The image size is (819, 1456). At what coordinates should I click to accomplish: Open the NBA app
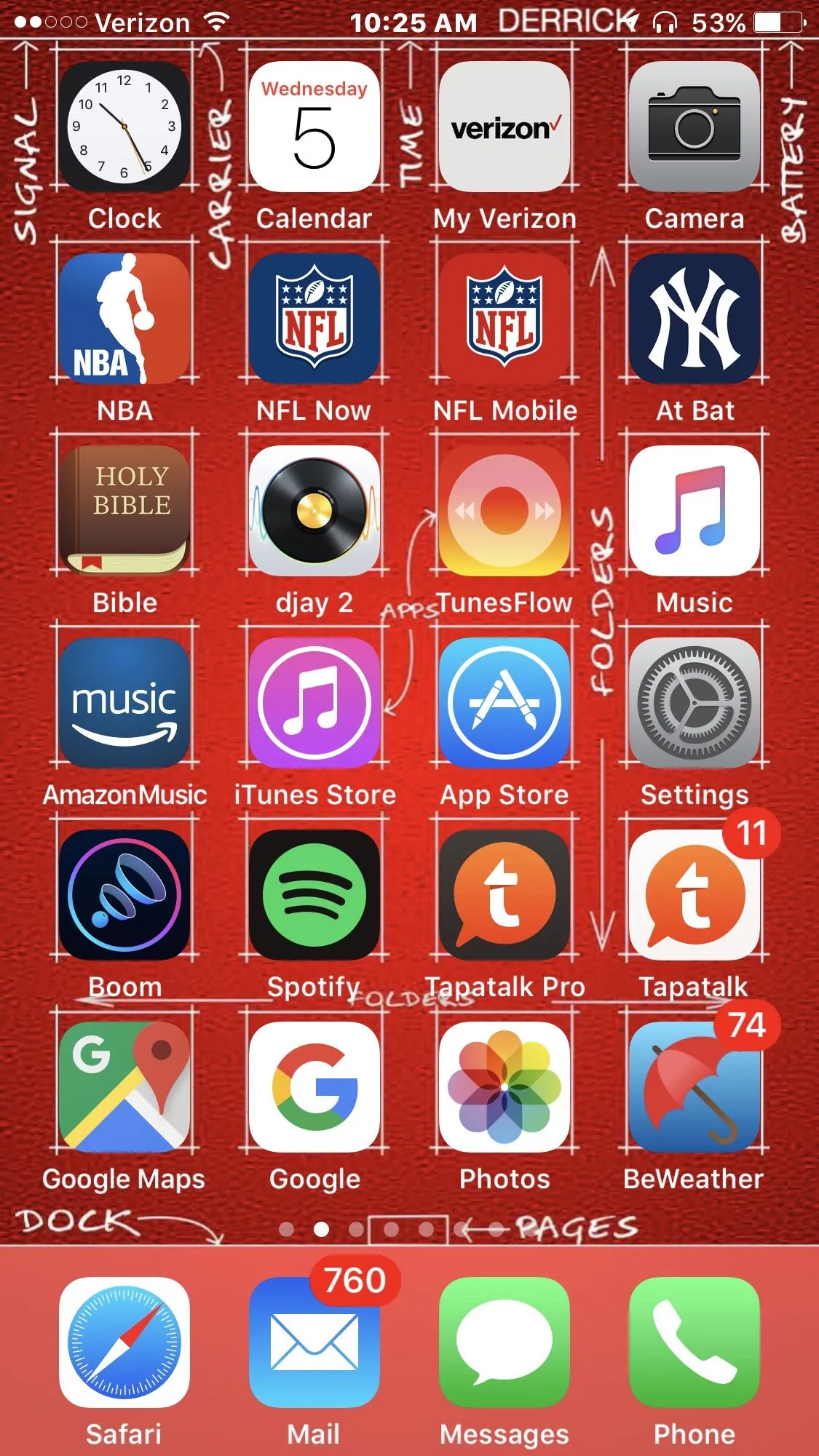pos(124,319)
